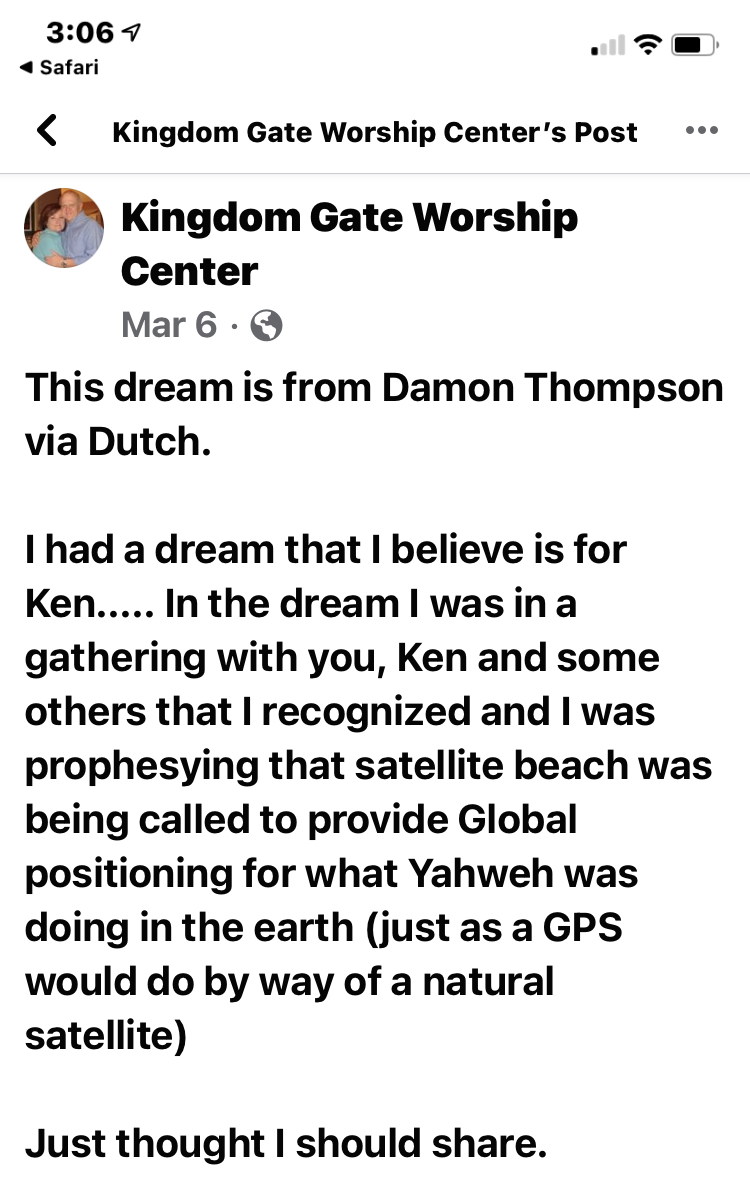Open the post's three-dot options menu
This screenshot has width=750, height=1183.
click(x=702, y=131)
